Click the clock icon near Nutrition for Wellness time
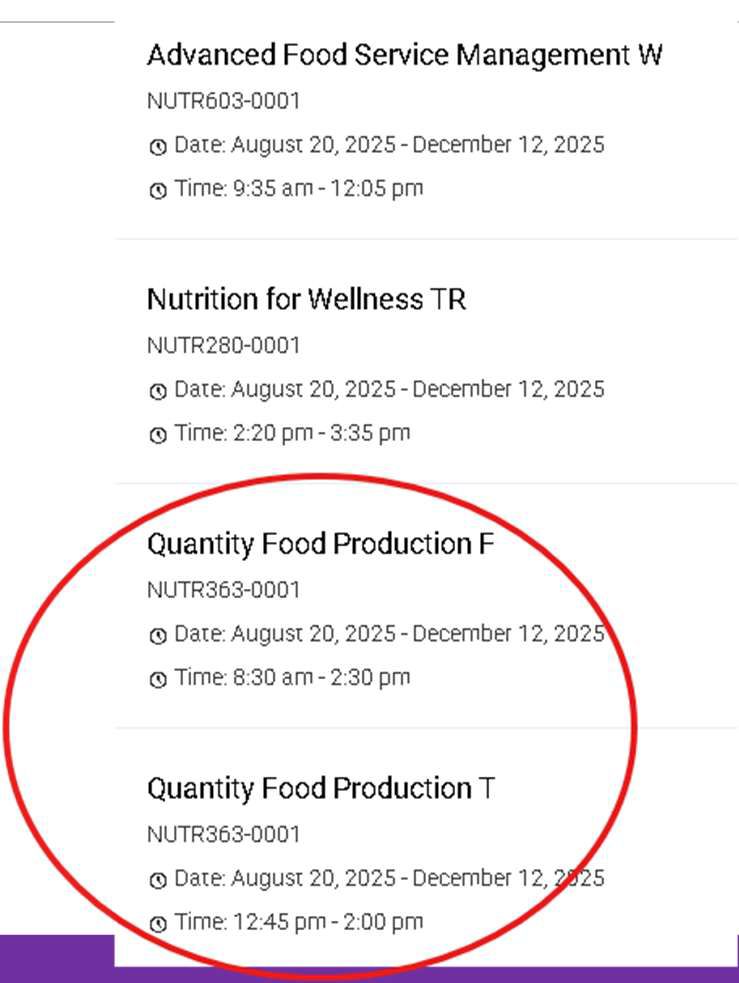This screenshot has height=983, width=739. (x=157, y=433)
